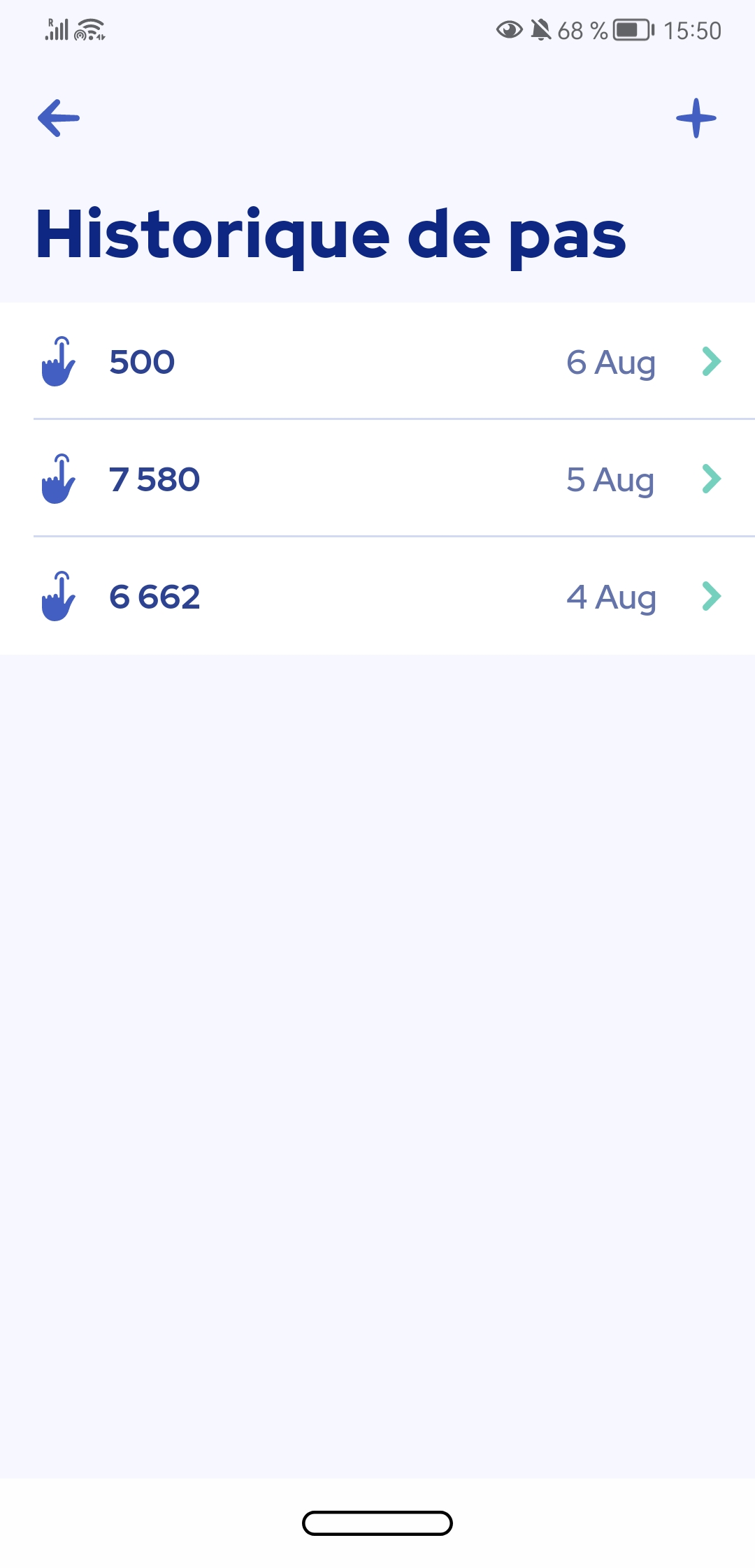The image size is (755, 1568).
Task: Open the 500 steps entry from 6 Aug
Action: click(x=377, y=361)
